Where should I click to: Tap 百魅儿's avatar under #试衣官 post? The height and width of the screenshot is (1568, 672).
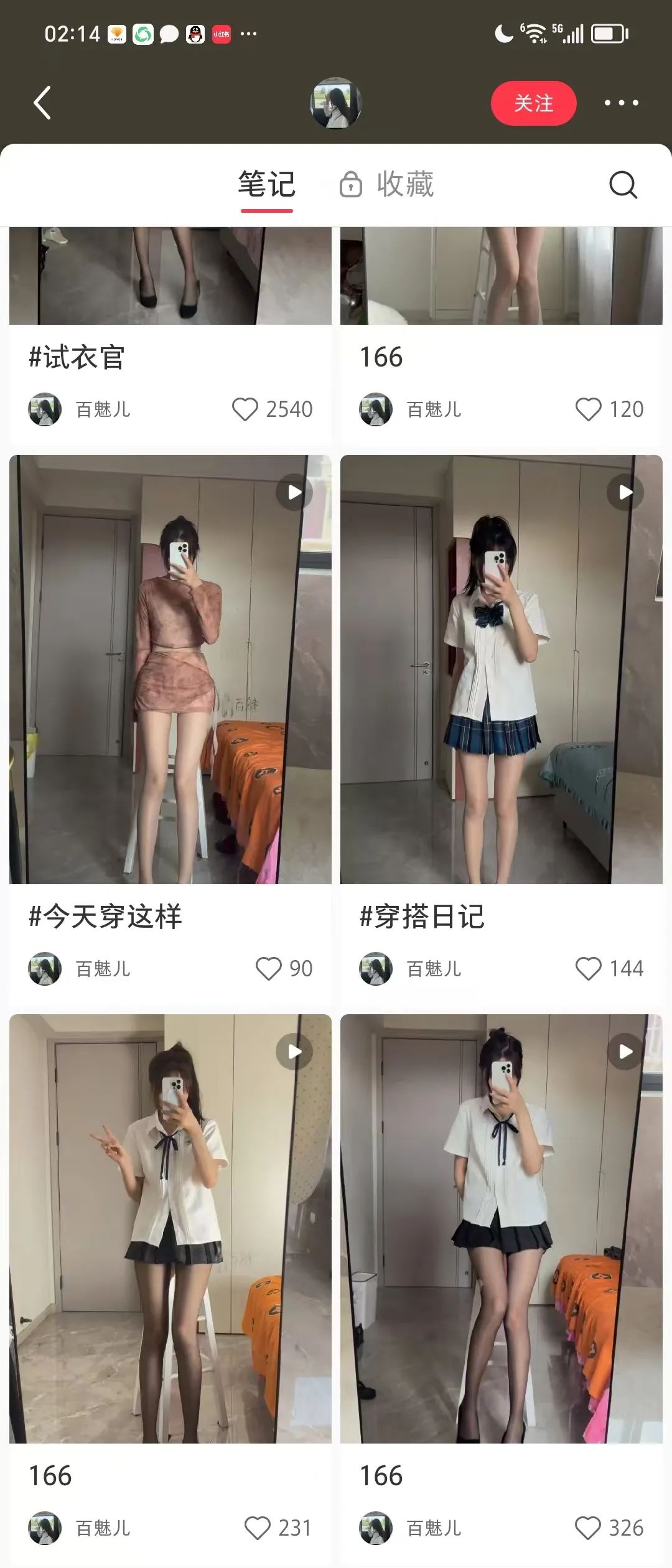[44, 409]
